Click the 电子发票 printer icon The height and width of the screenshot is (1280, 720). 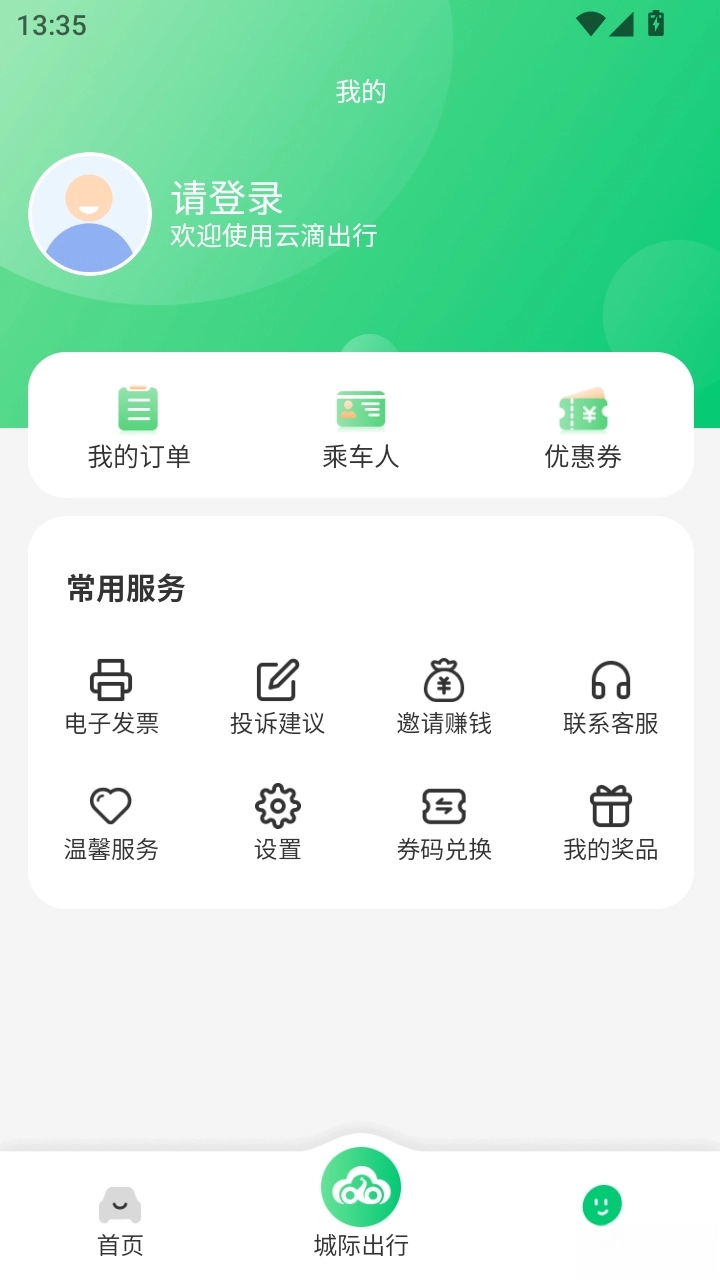(110, 679)
